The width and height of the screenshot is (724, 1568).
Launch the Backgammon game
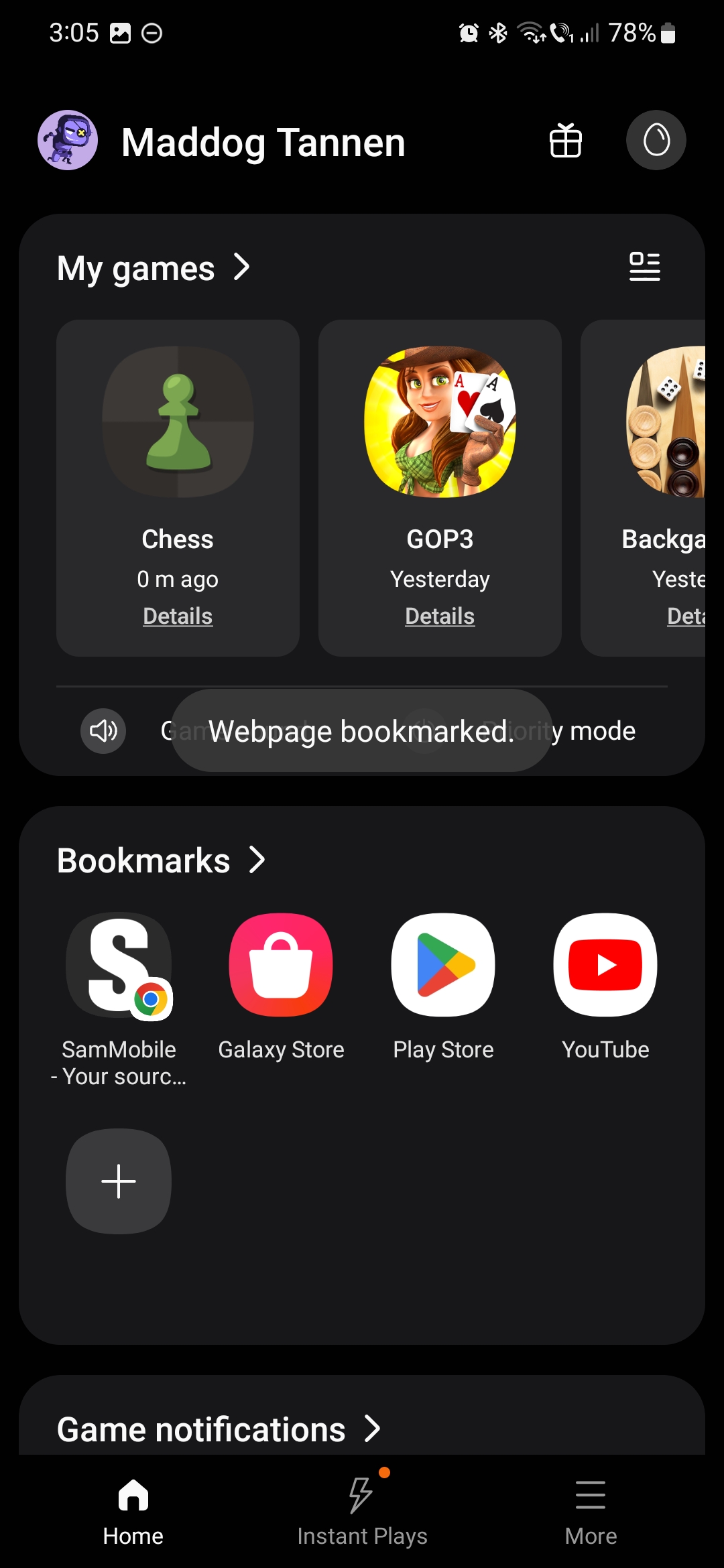[x=667, y=422]
